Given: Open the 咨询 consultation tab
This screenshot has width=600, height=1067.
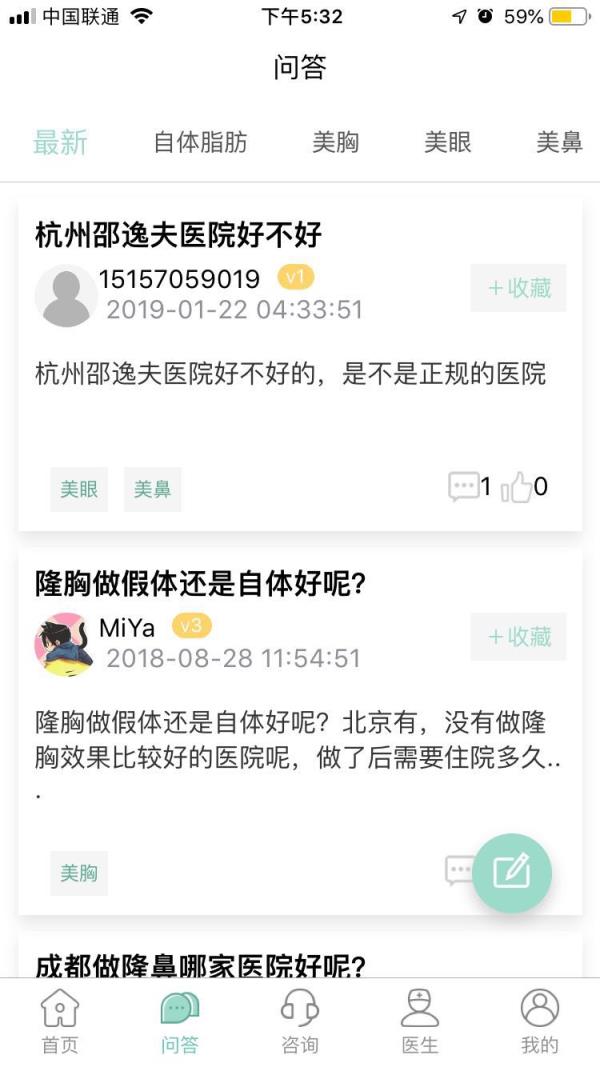Looking at the screenshot, I should coord(300,1021).
